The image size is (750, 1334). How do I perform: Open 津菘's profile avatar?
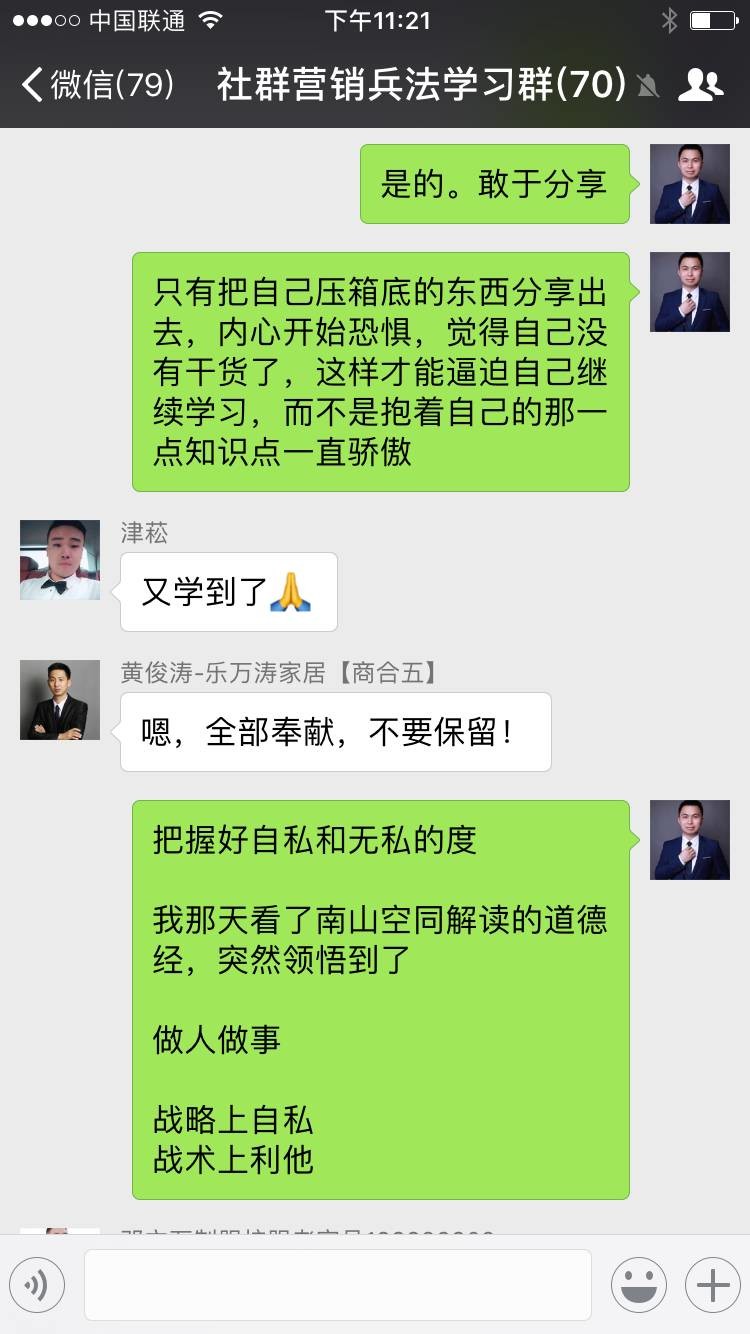60,560
